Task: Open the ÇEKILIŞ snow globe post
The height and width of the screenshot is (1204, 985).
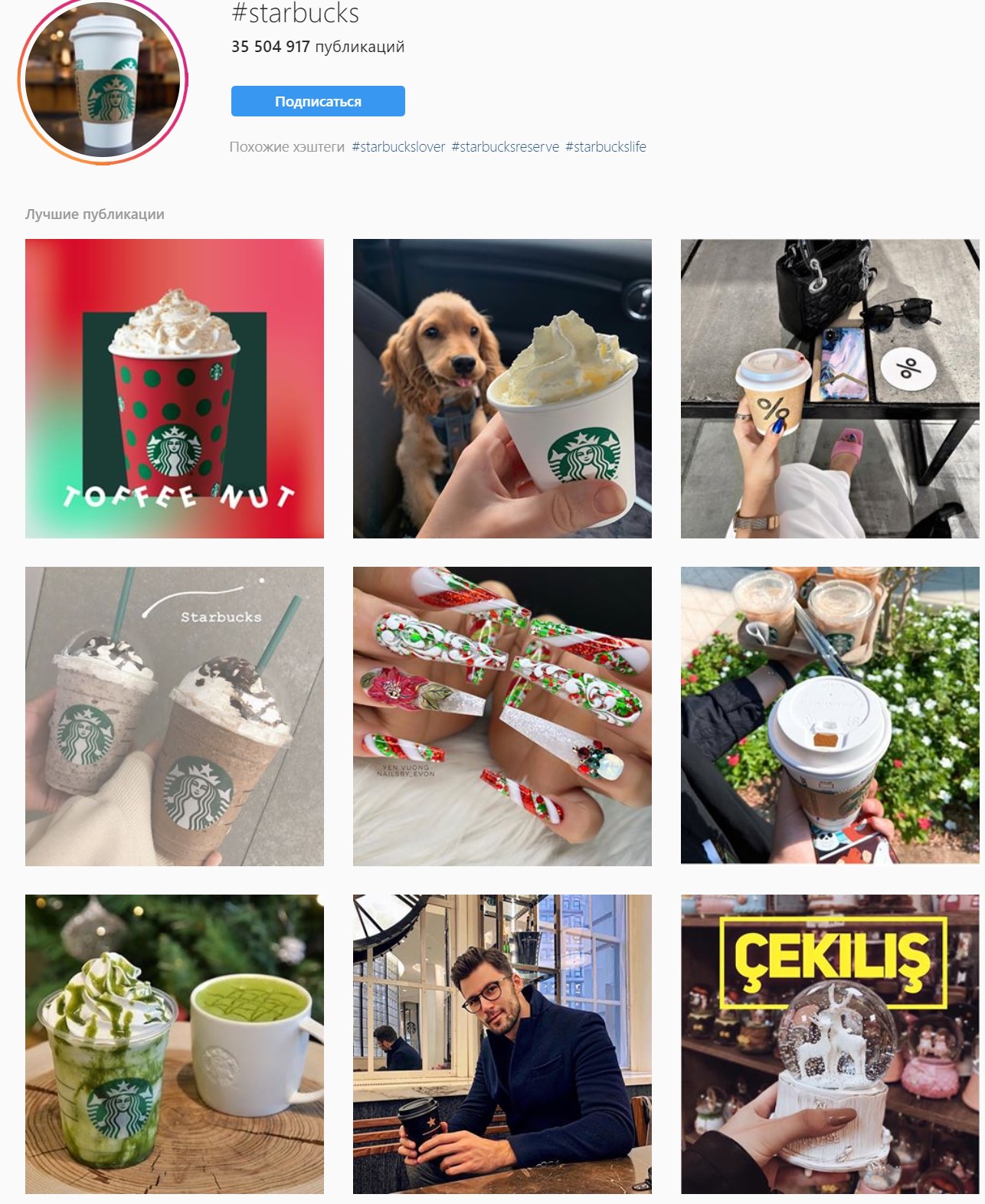Action: point(830,1044)
